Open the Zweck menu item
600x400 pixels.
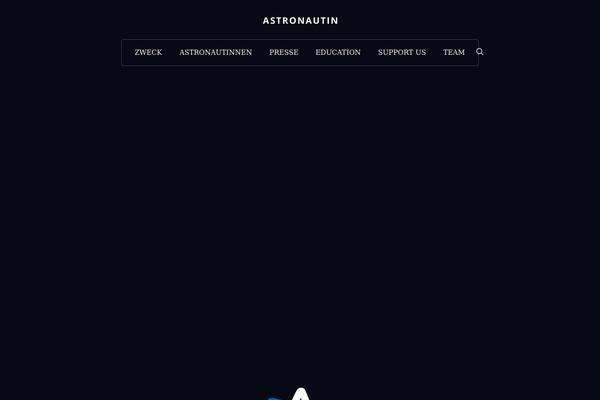(148, 52)
